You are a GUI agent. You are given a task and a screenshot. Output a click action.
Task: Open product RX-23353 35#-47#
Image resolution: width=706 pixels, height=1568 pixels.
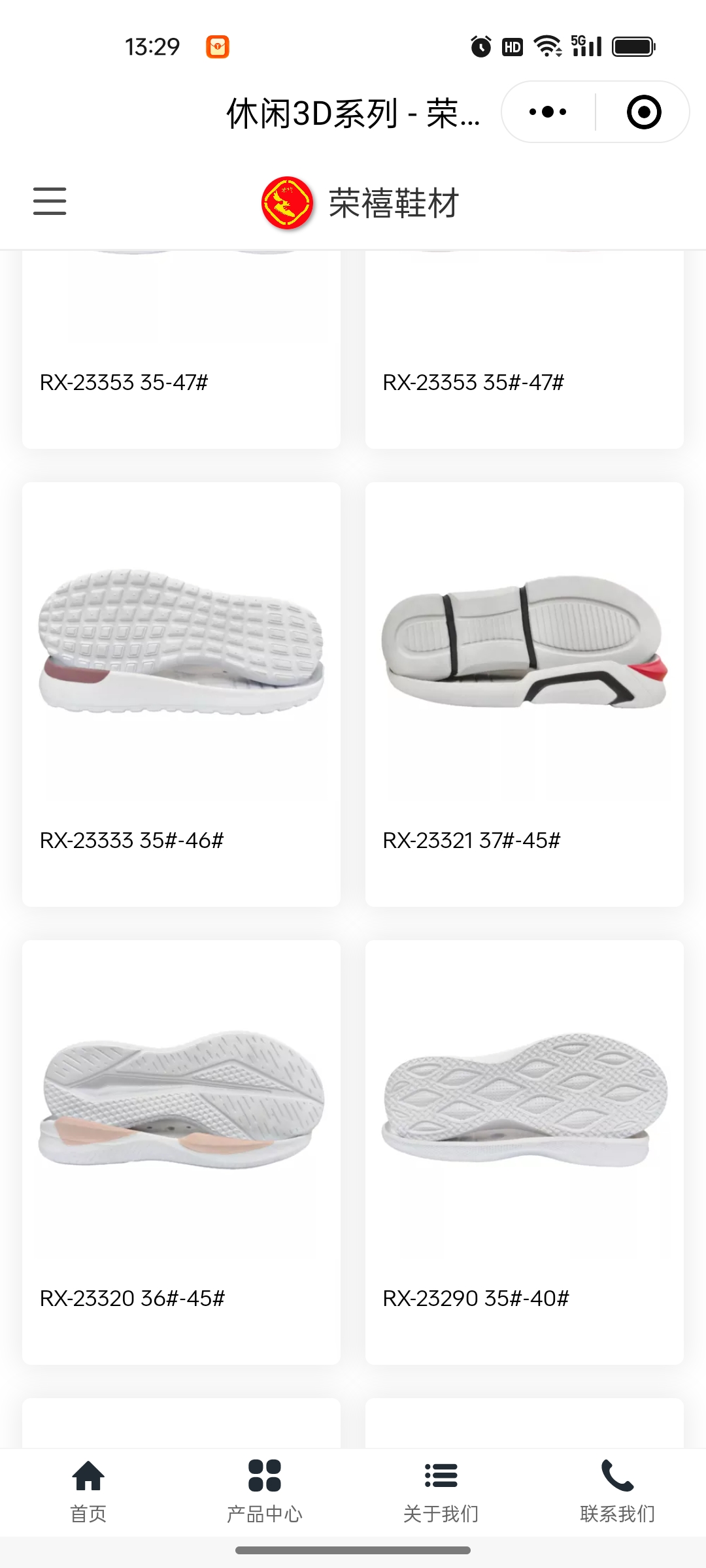click(x=524, y=353)
